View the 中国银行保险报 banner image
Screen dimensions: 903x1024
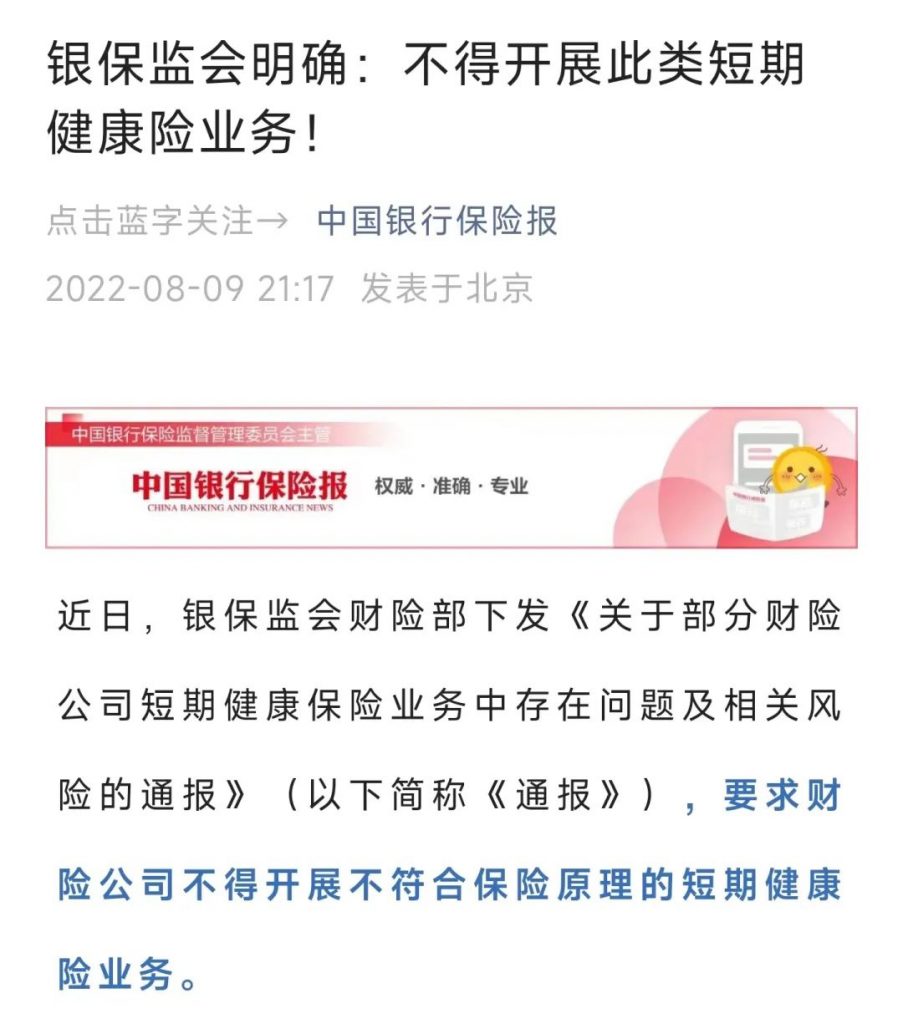click(451, 478)
